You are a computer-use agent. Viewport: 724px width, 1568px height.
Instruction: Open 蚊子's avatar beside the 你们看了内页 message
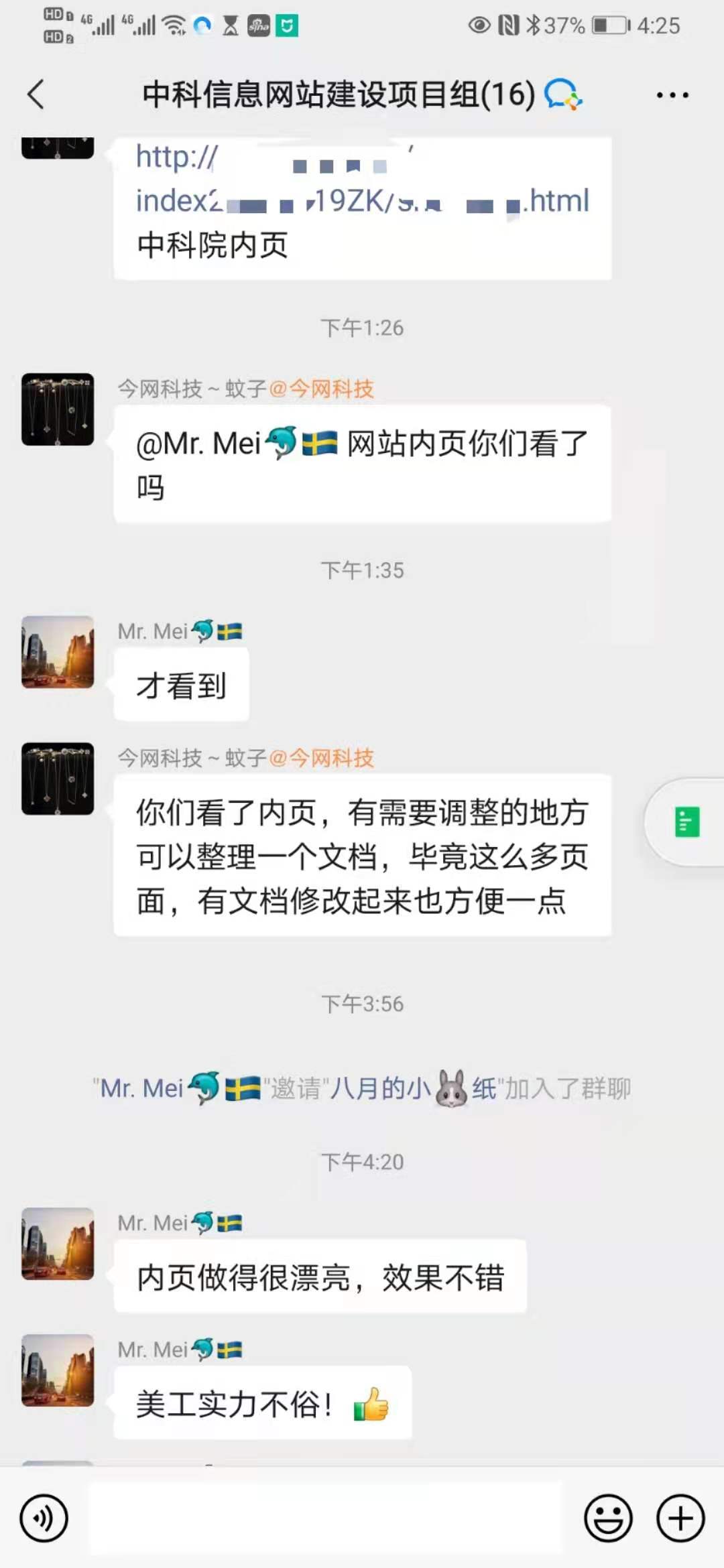coord(58,779)
